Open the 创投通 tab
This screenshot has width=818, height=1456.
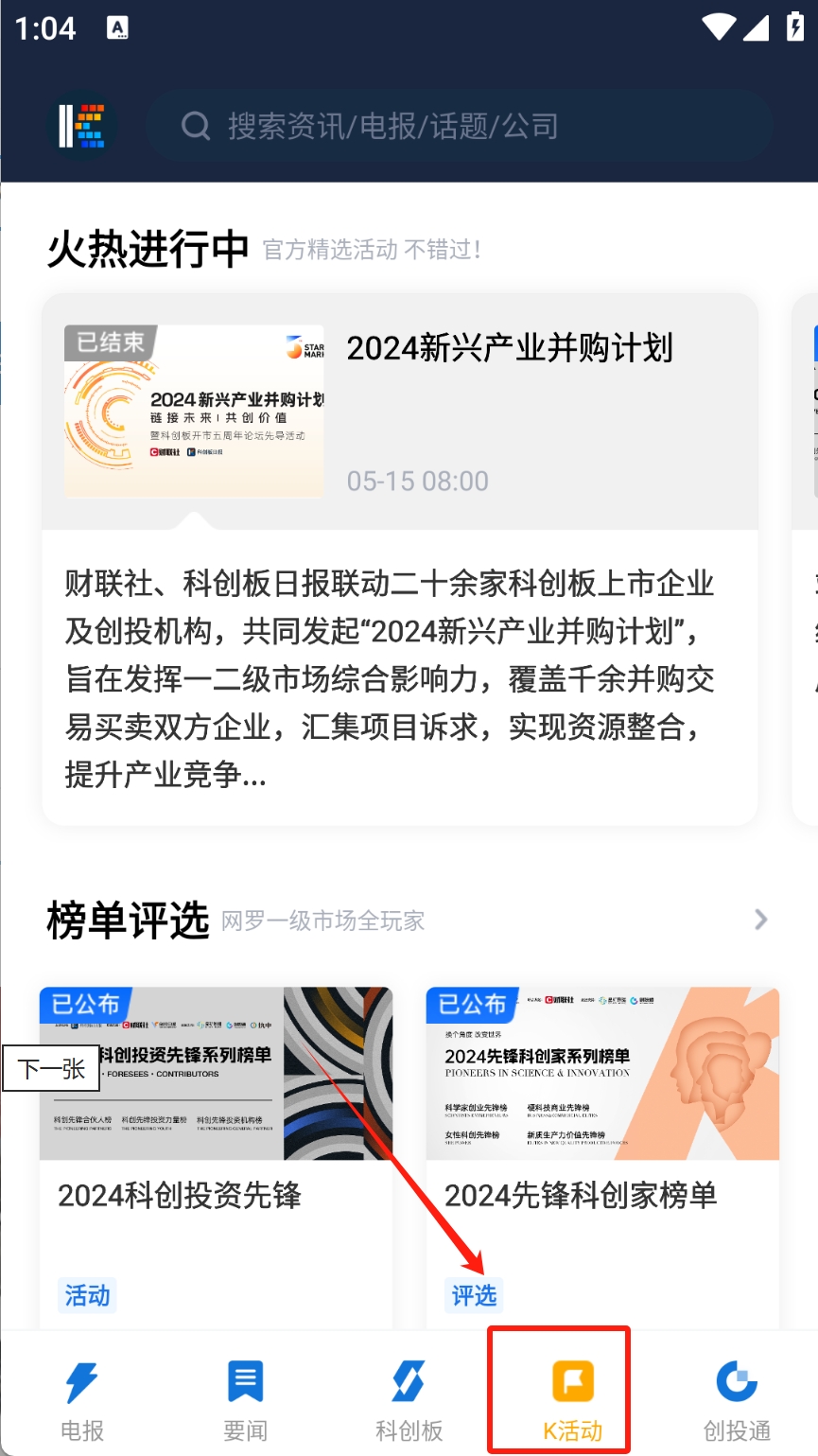click(737, 1400)
